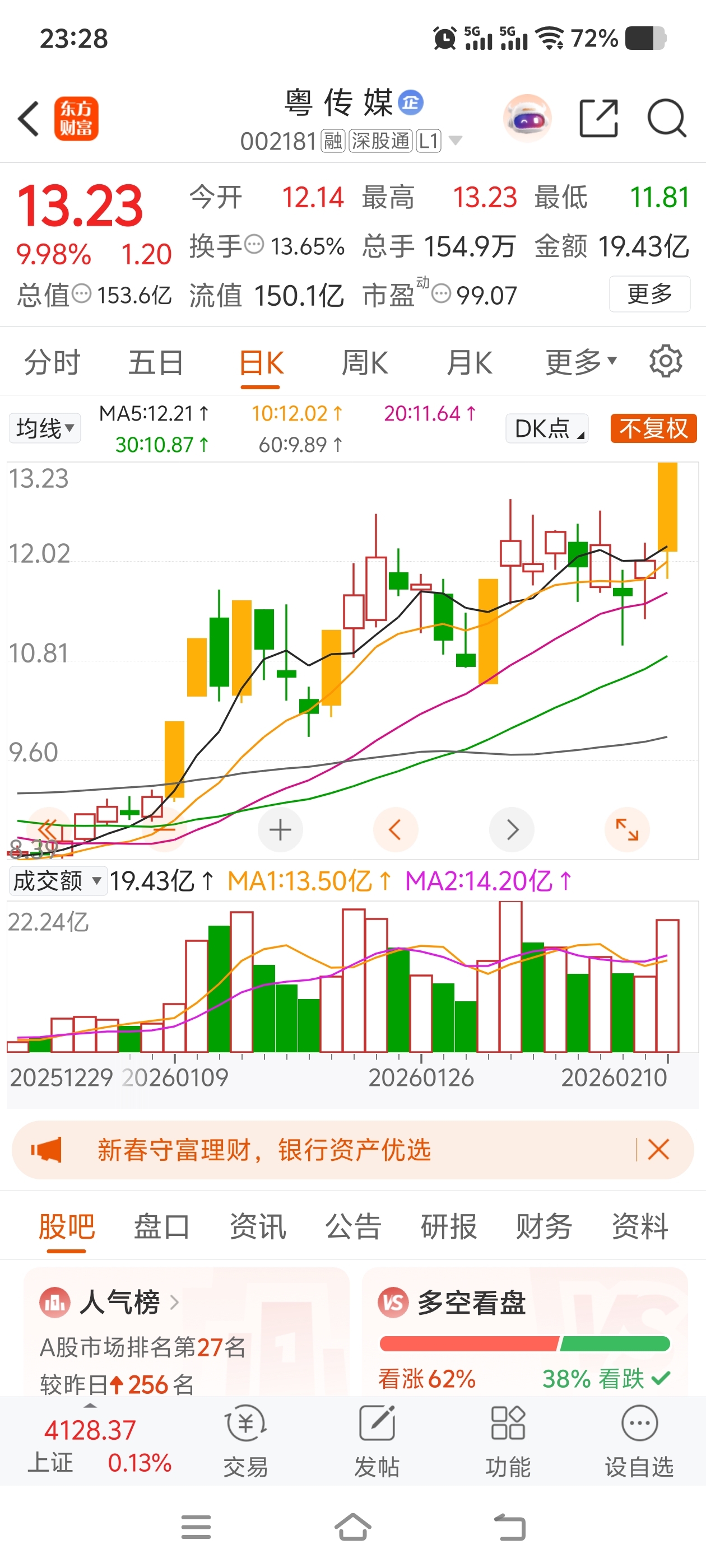The image size is (706, 1568).
Task: Switch to the 周K chart tab
Action: (x=364, y=363)
